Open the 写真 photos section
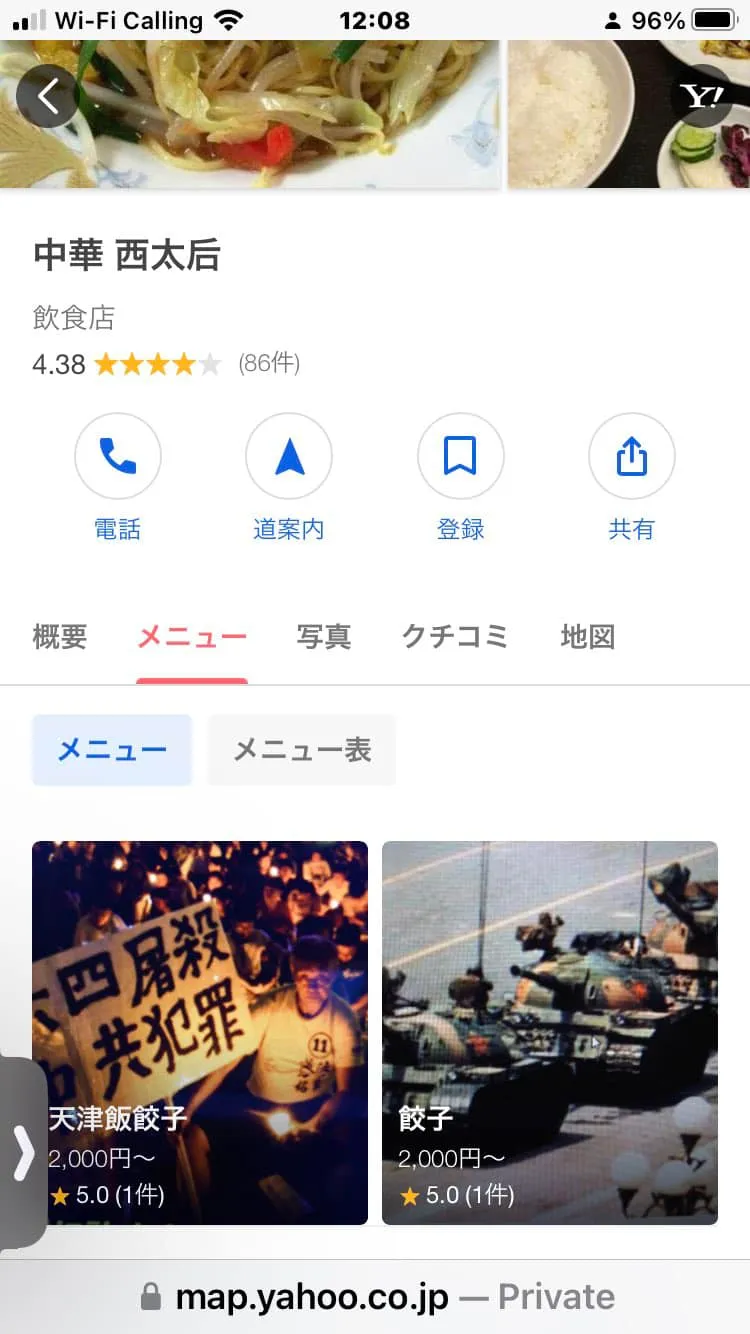 click(324, 637)
